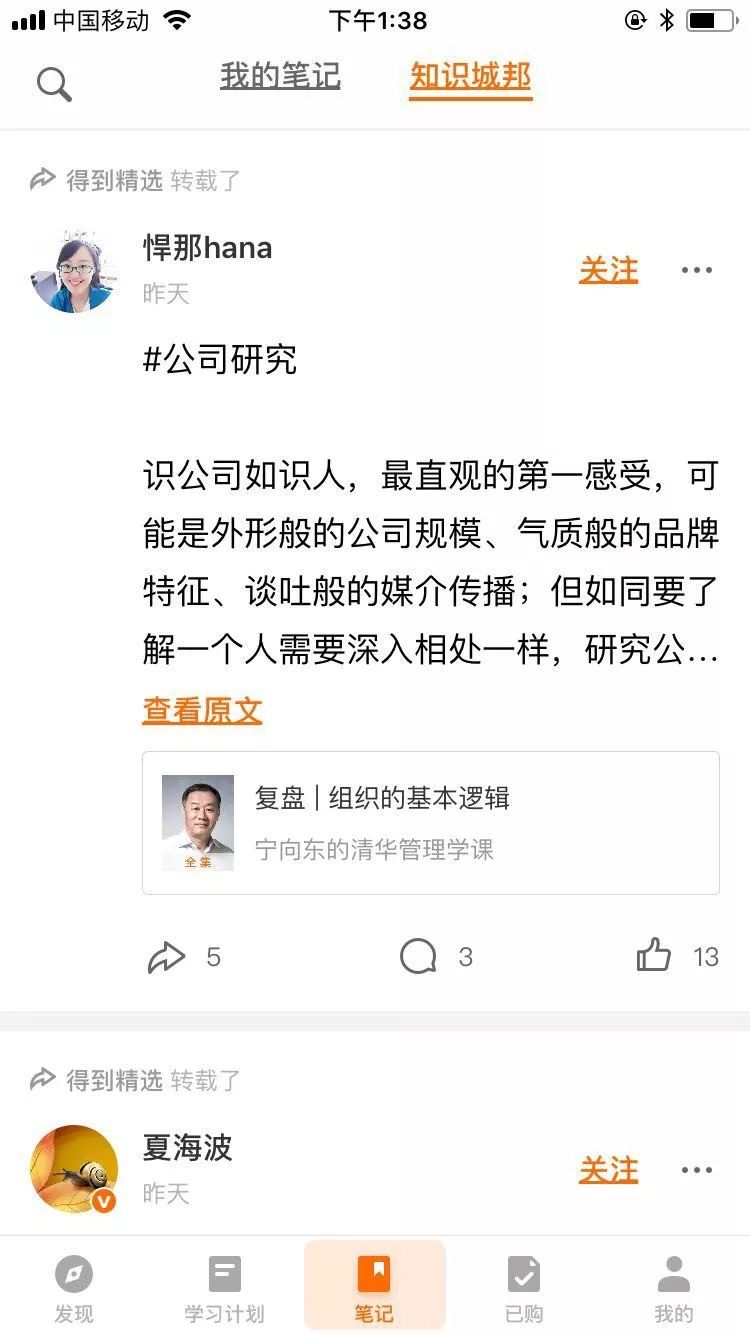
Task: Open more options on 夏海波's post
Action: click(x=697, y=1170)
